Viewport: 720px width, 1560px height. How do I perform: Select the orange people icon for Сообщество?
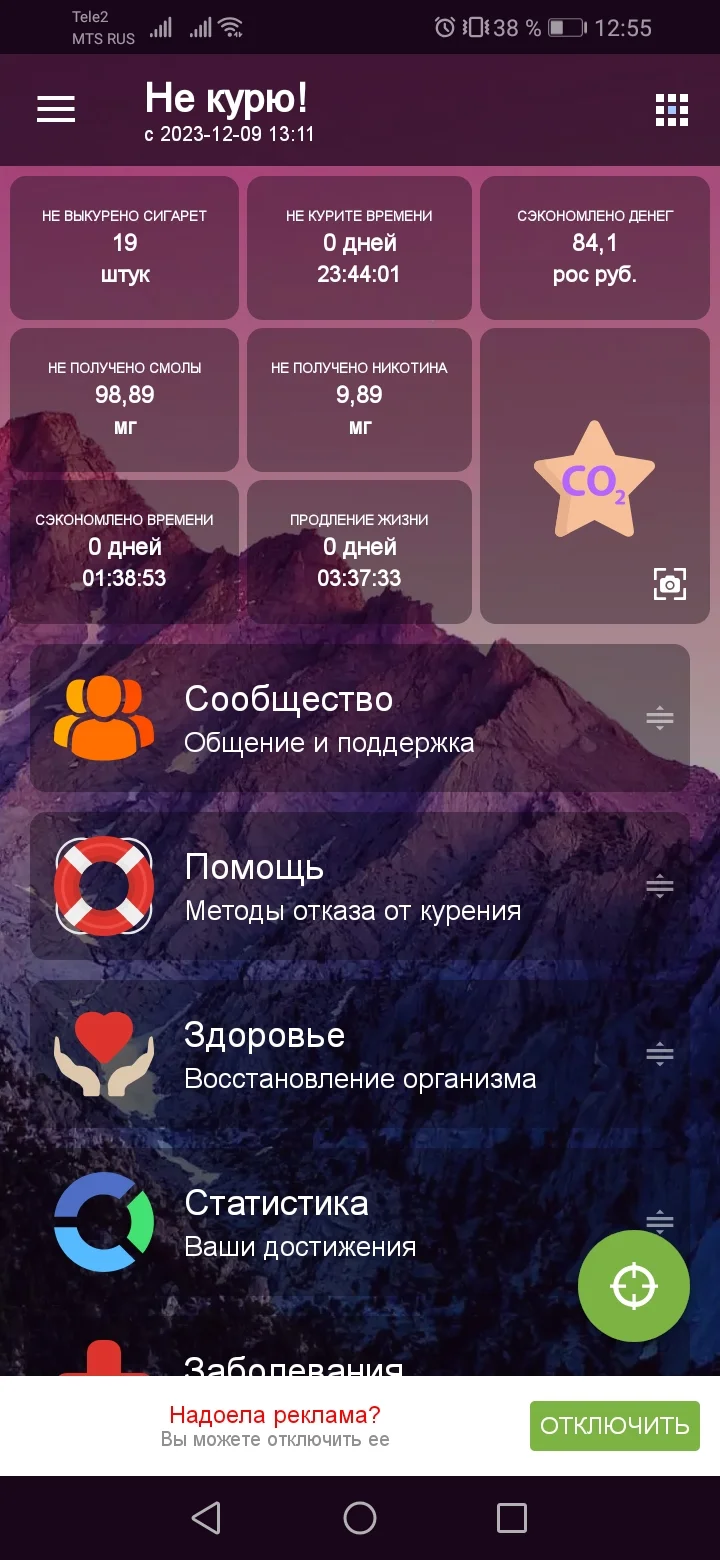click(x=104, y=716)
